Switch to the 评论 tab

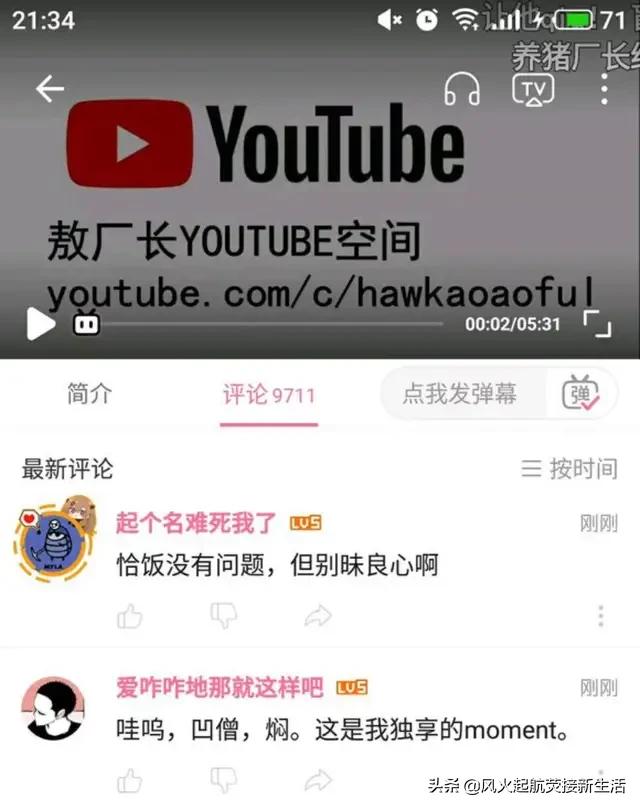tap(268, 394)
